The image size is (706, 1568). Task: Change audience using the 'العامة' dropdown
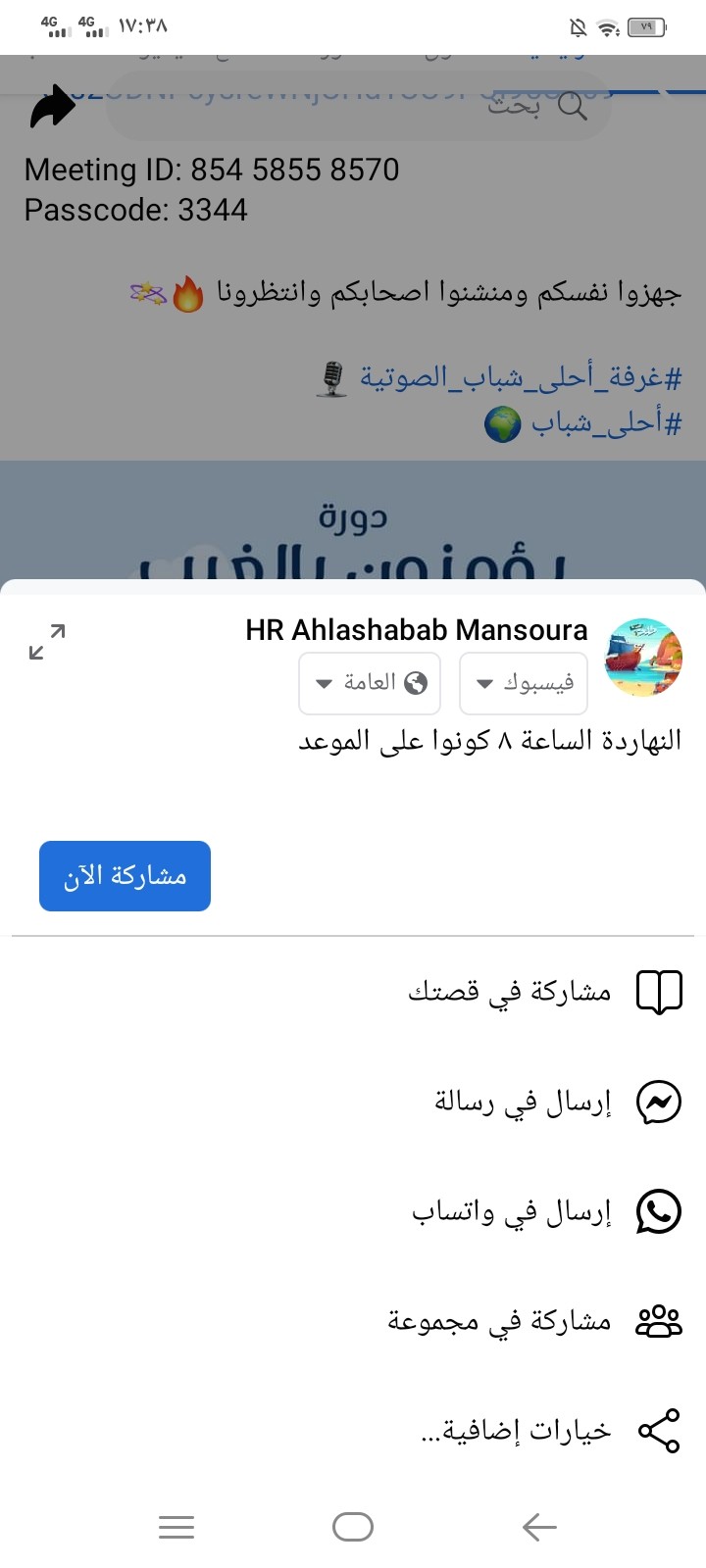pos(370,683)
